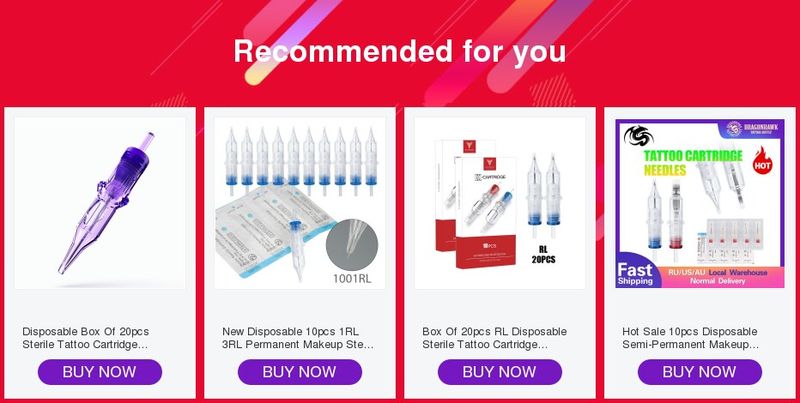800x403 pixels.
Task: Buy the Disposable Box Of 20pcs cartridge
Action: point(100,372)
